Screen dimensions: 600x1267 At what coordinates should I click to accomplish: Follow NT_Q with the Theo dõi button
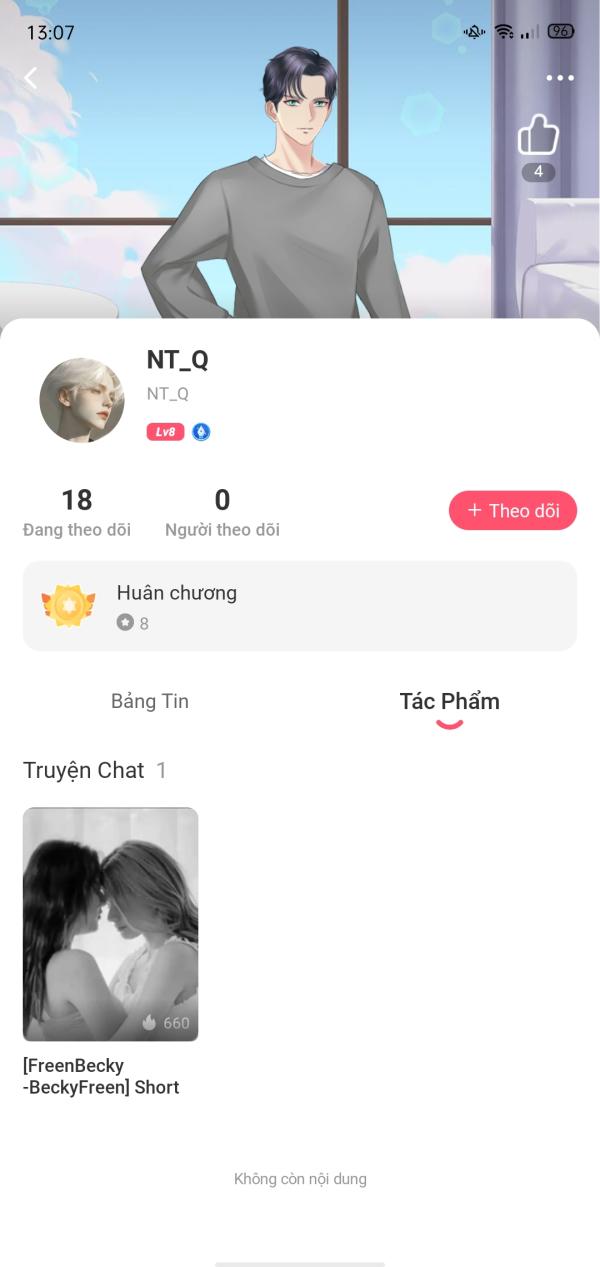pos(513,510)
